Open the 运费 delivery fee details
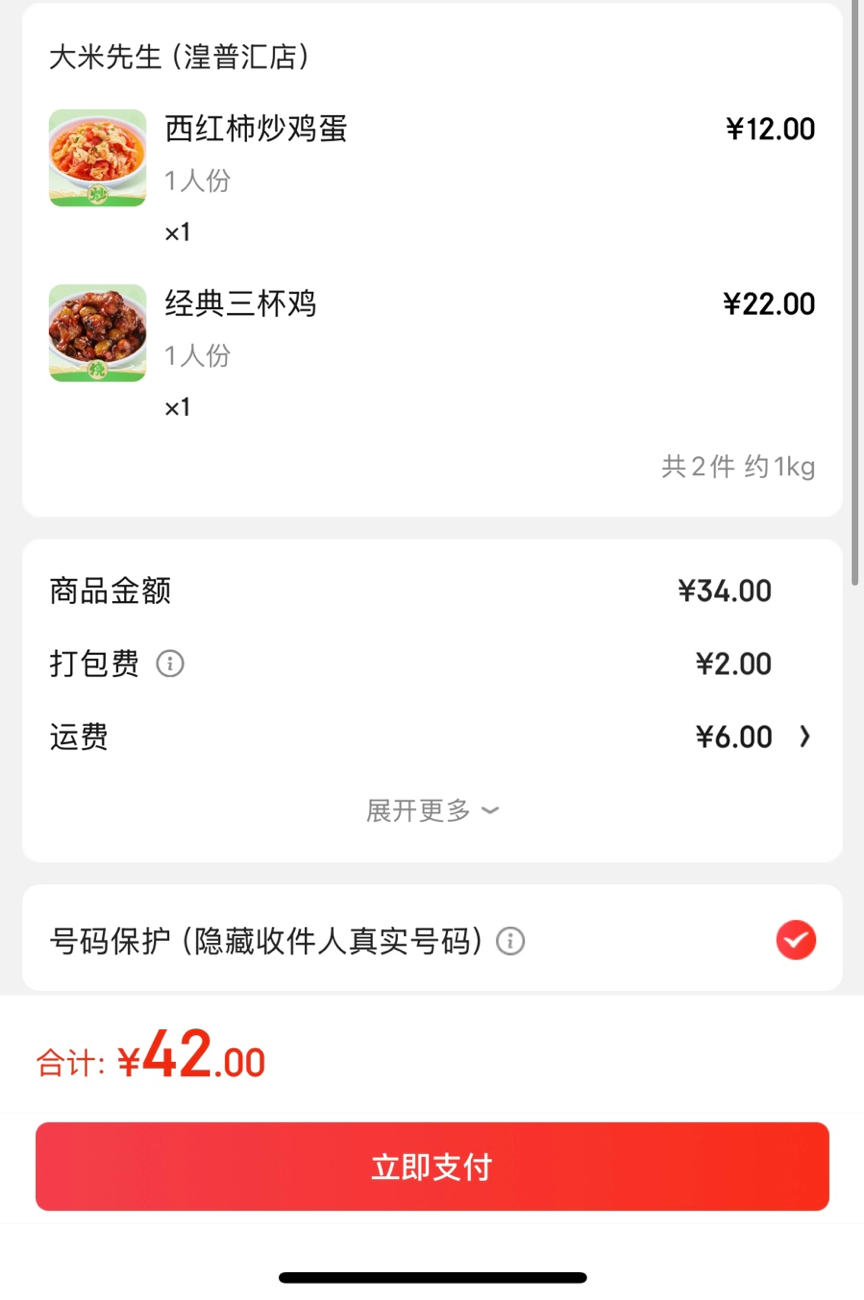The height and width of the screenshot is (1300, 864). coord(804,738)
